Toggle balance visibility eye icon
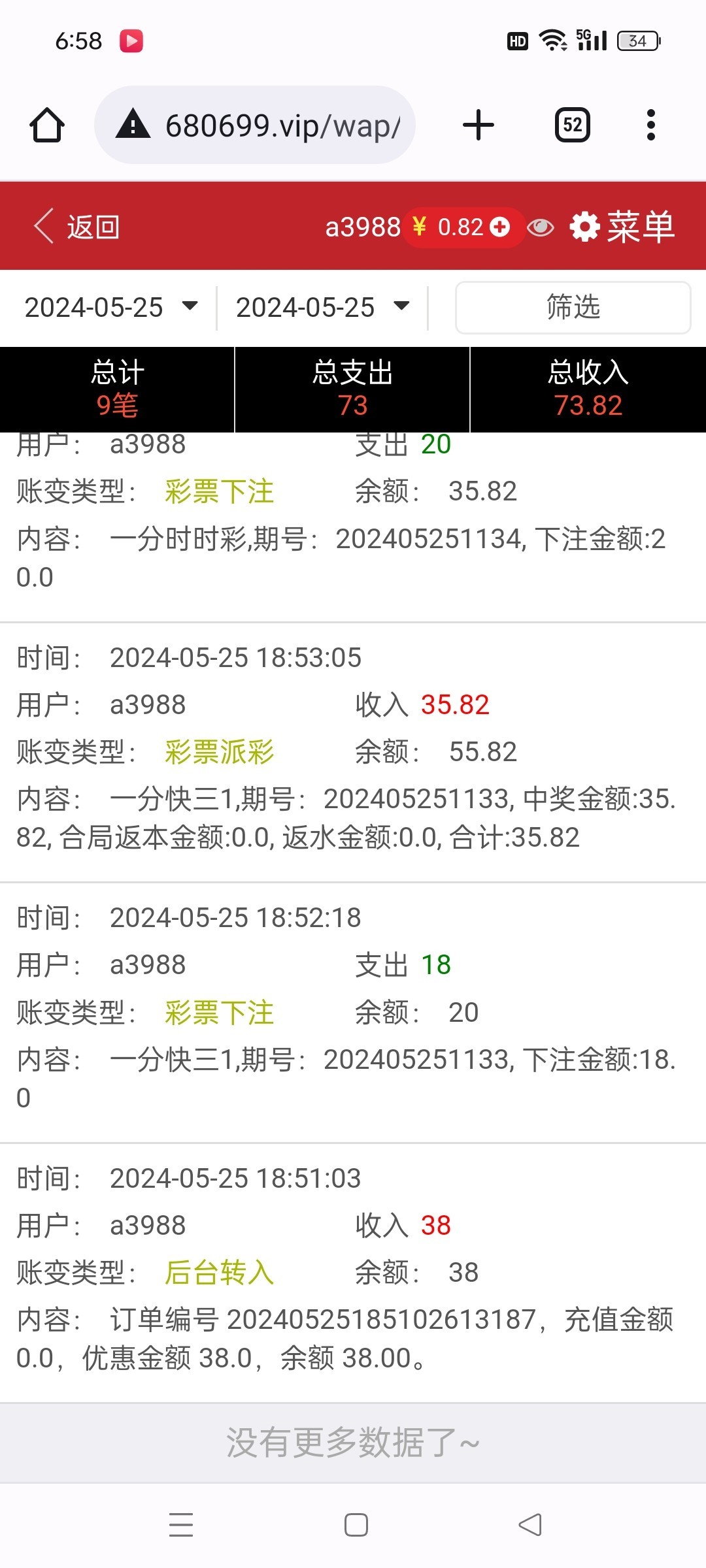The height and width of the screenshot is (1568, 706). click(x=540, y=227)
